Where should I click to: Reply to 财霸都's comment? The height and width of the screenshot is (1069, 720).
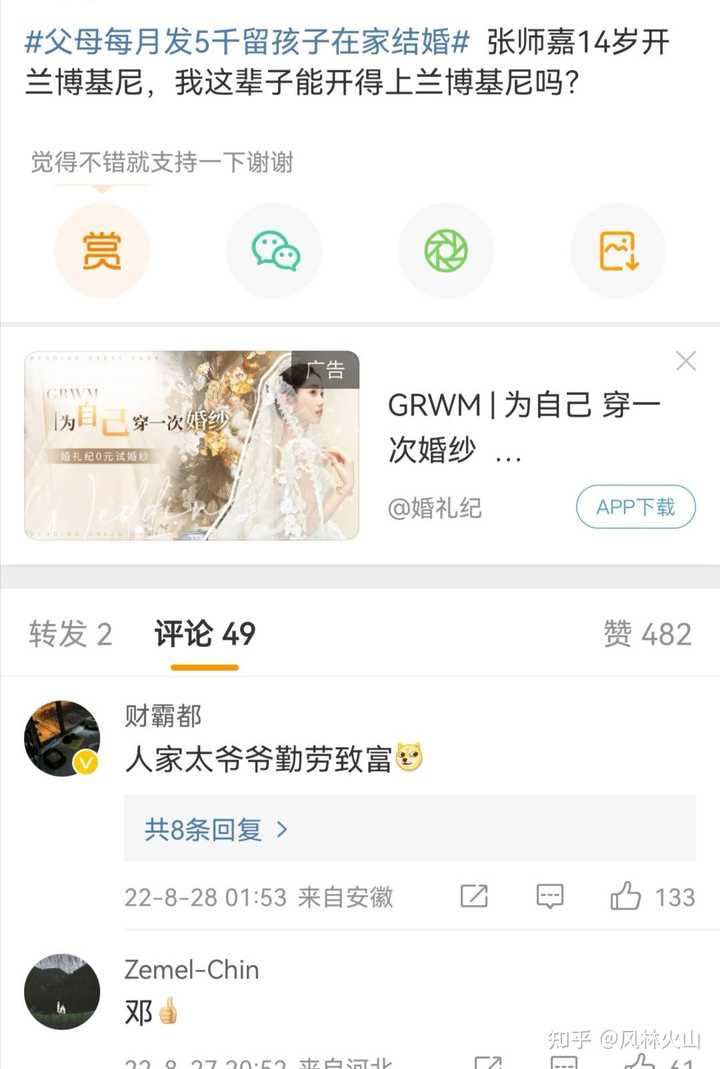(550, 897)
